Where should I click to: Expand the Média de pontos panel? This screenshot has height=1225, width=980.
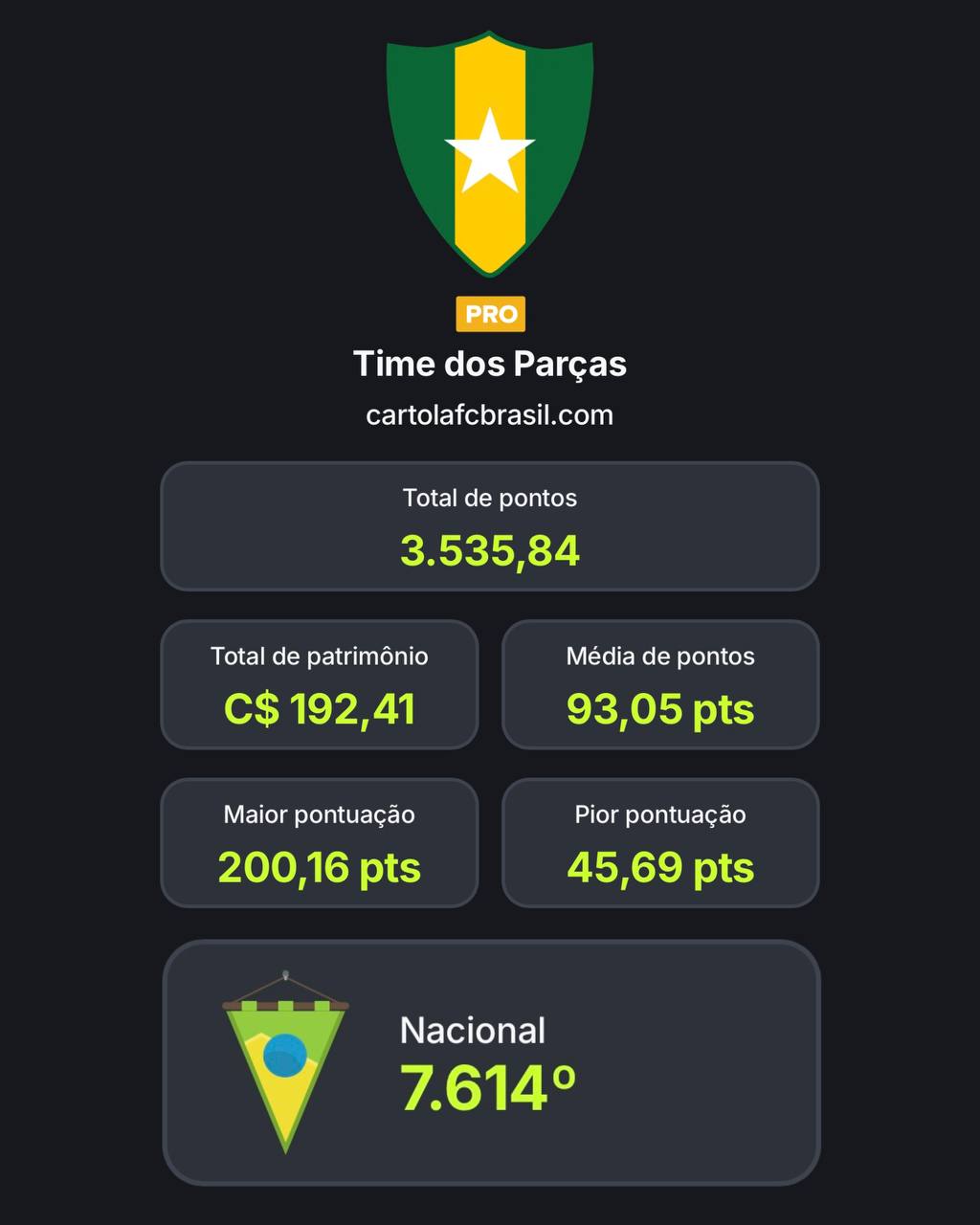[660, 684]
